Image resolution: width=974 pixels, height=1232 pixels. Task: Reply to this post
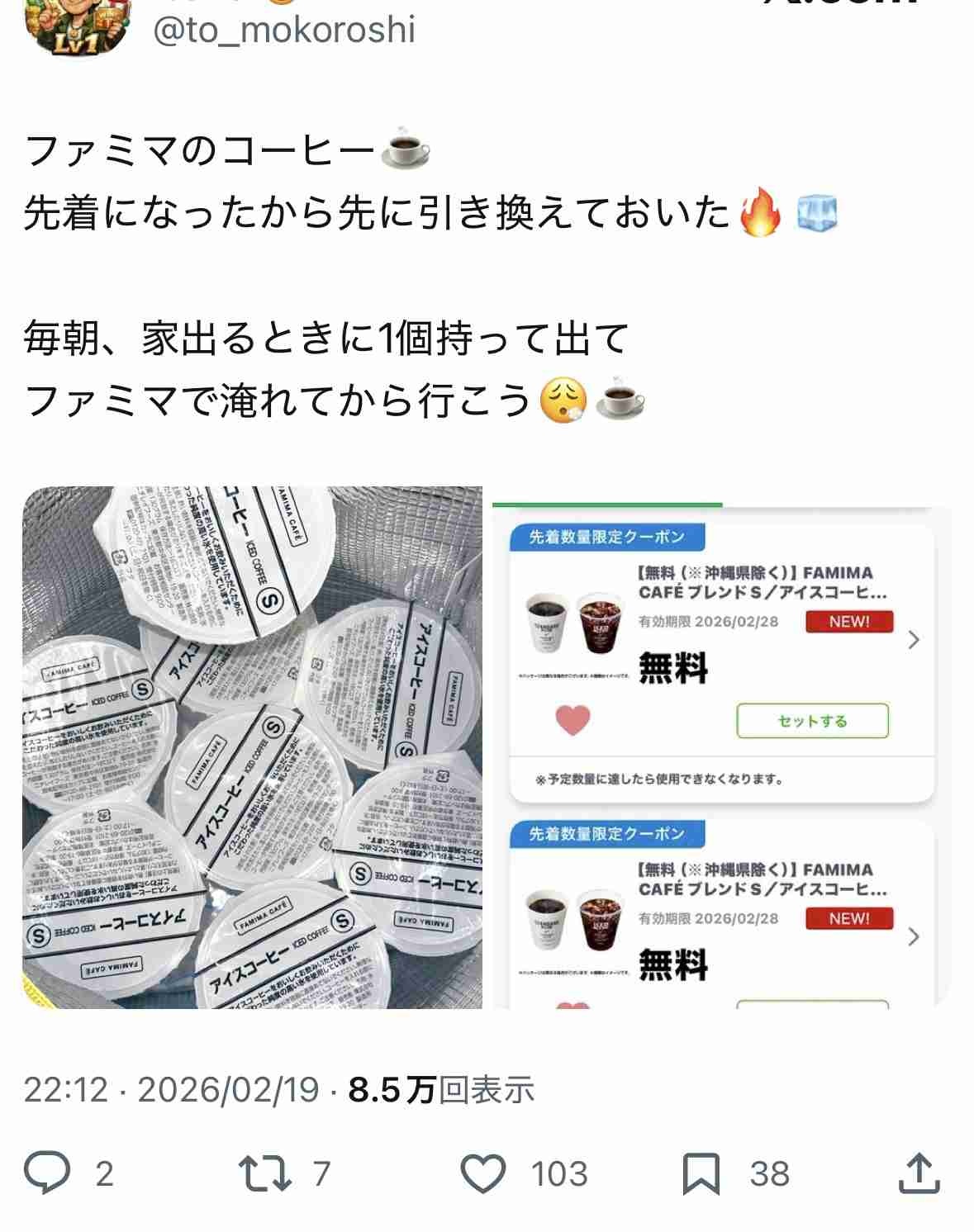coord(48,1173)
